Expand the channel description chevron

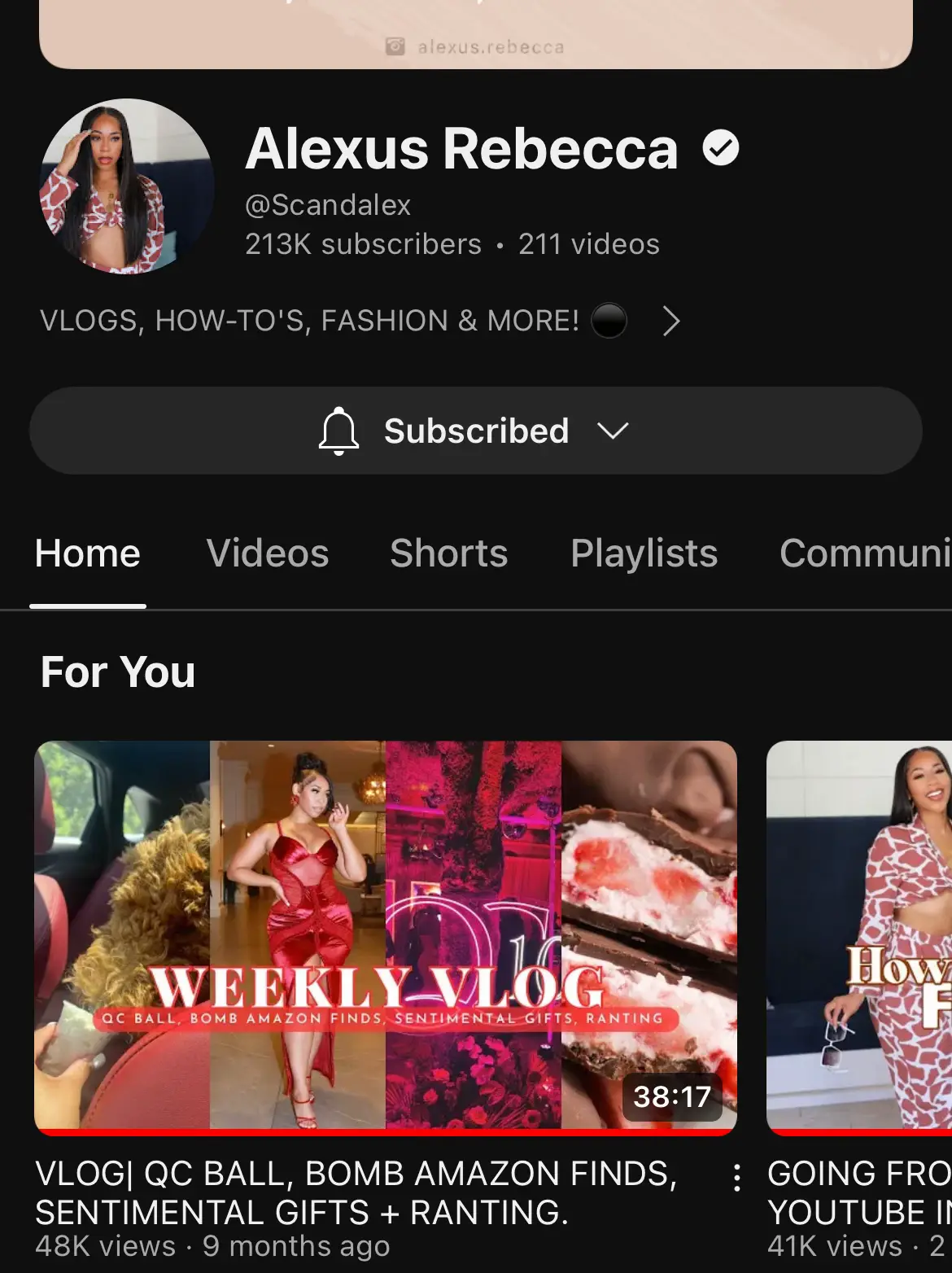pos(670,321)
